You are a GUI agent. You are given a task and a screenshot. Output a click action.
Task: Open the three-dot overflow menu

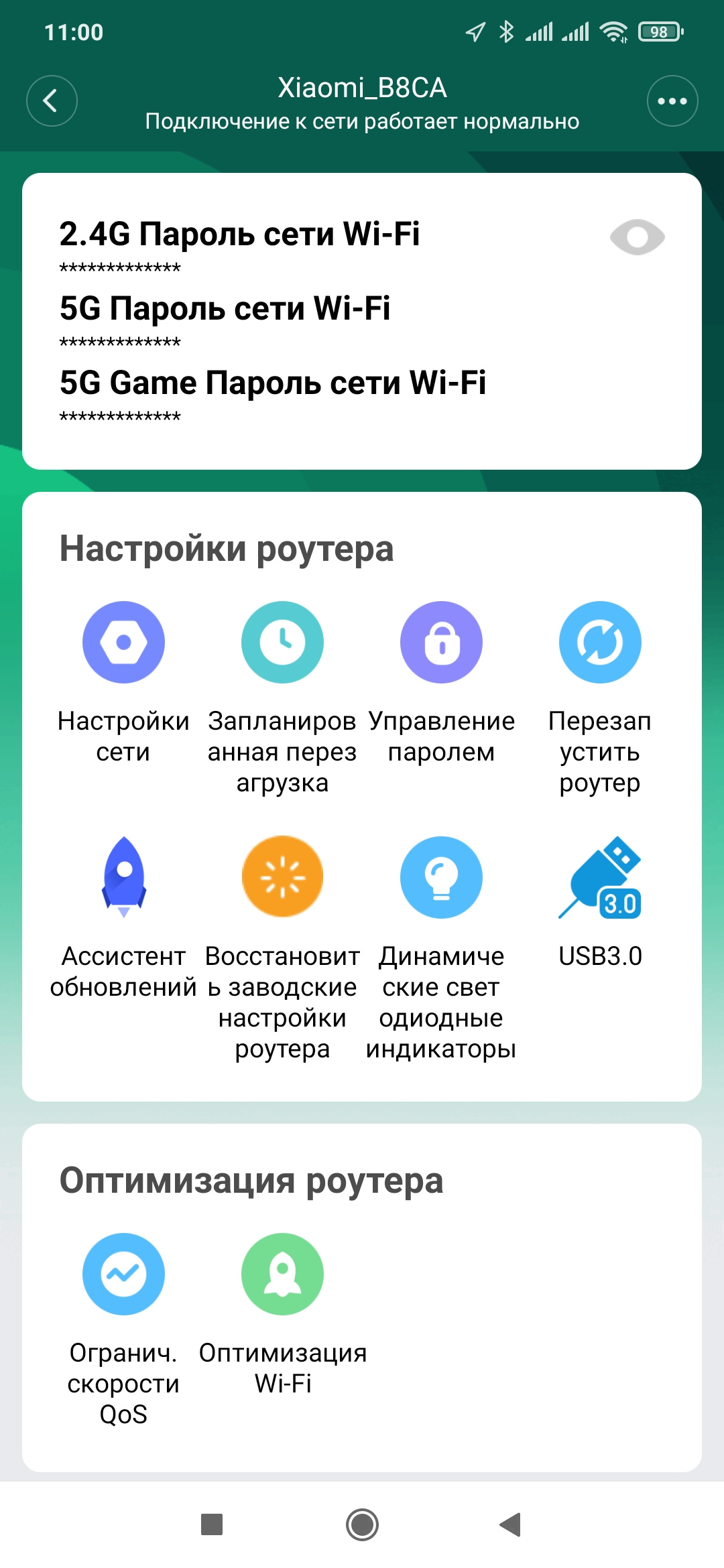tap(672, 101)
